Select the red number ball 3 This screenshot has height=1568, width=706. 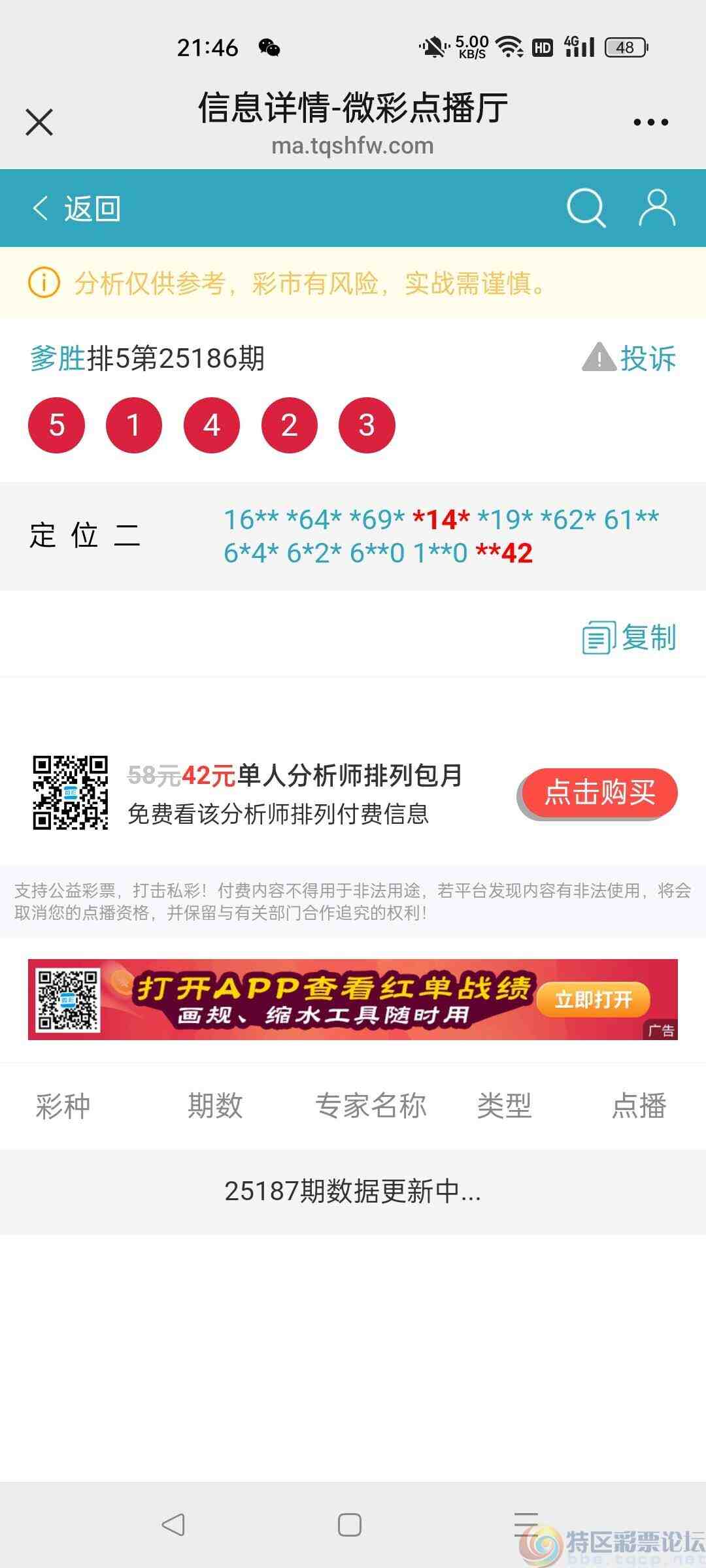(365, 425)
